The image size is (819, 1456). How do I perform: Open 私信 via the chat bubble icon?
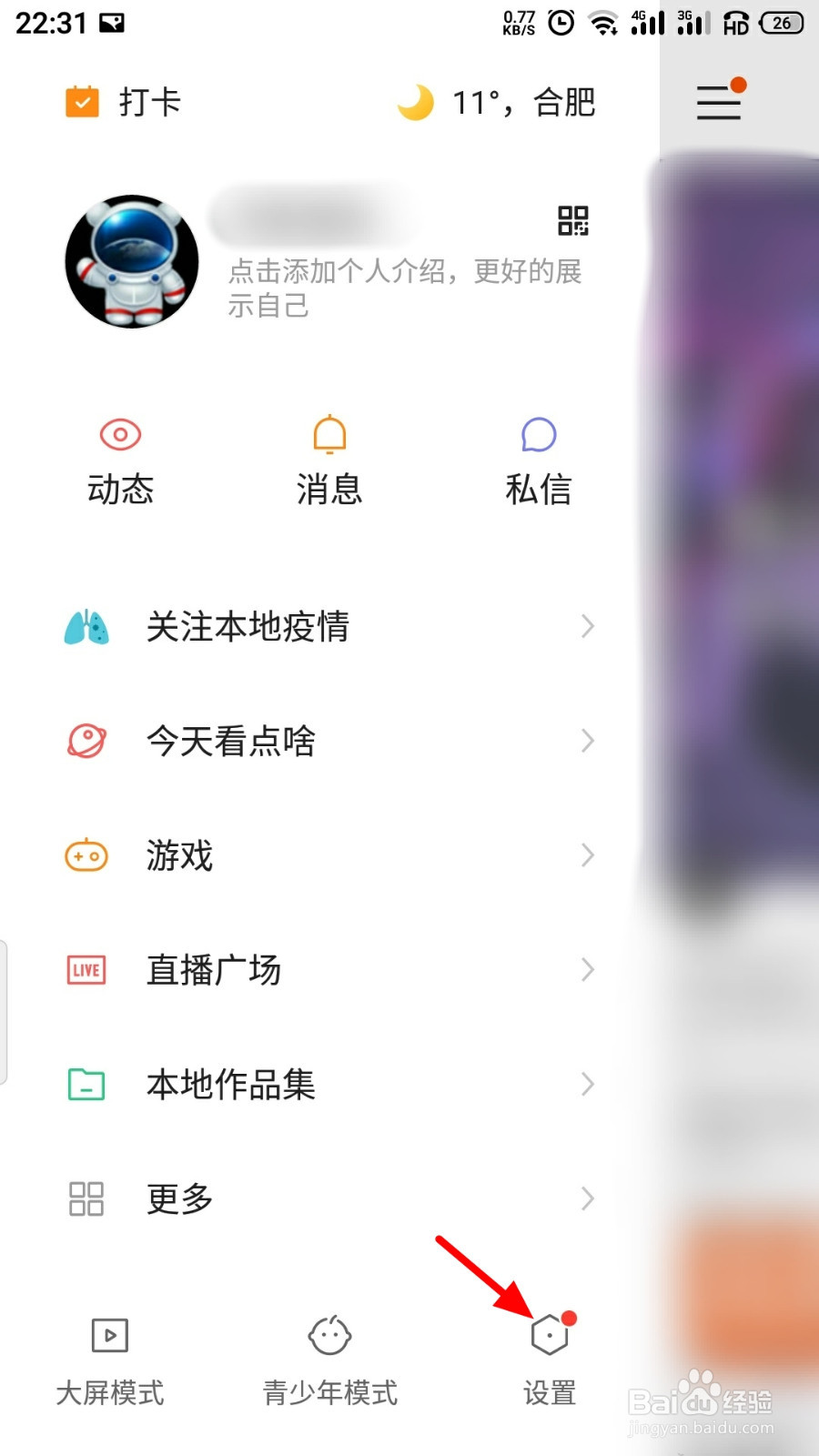click(x=538, y=435)
